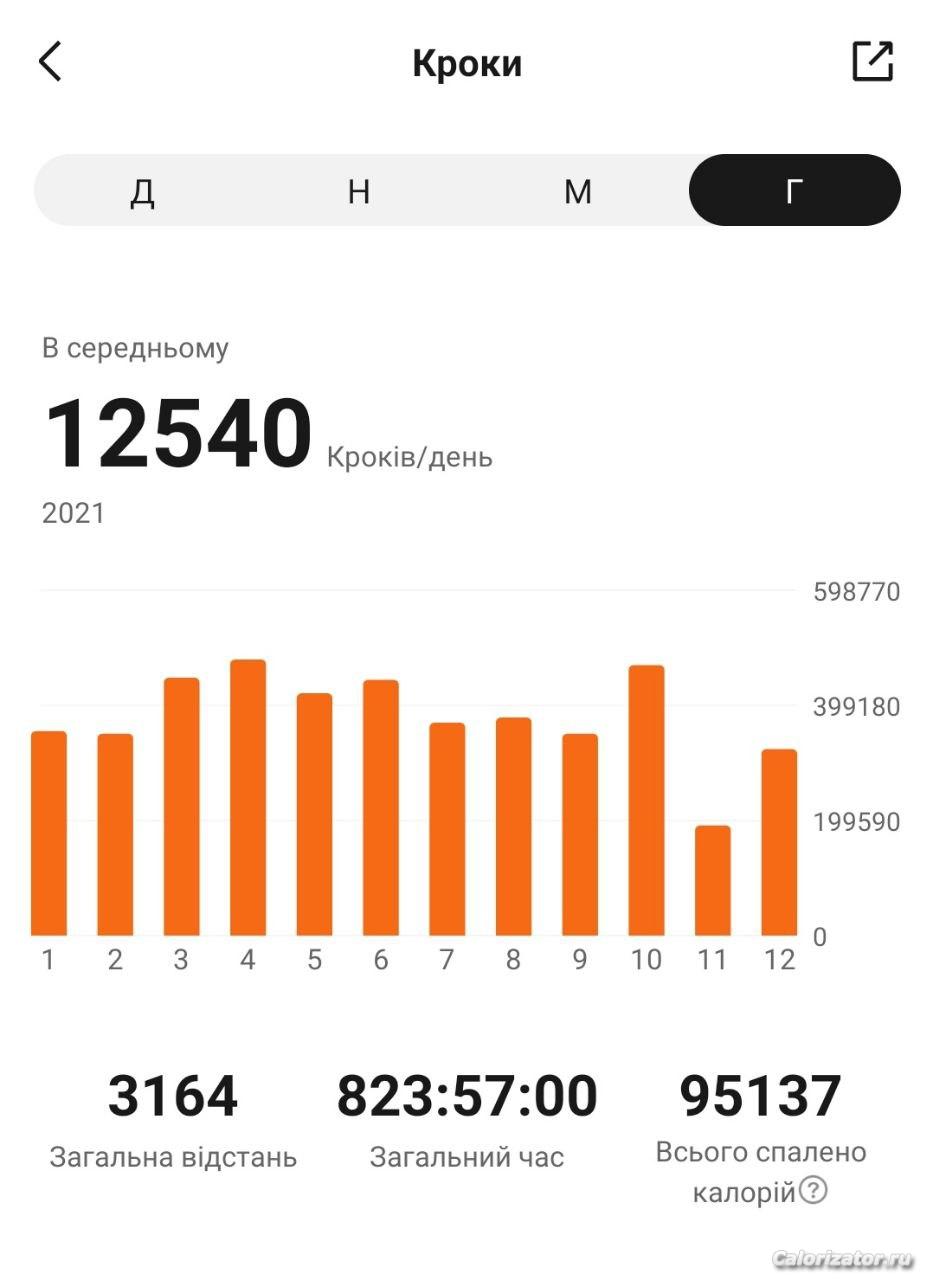
Task: Select the bar for month 10
Action: coord(646,800)
